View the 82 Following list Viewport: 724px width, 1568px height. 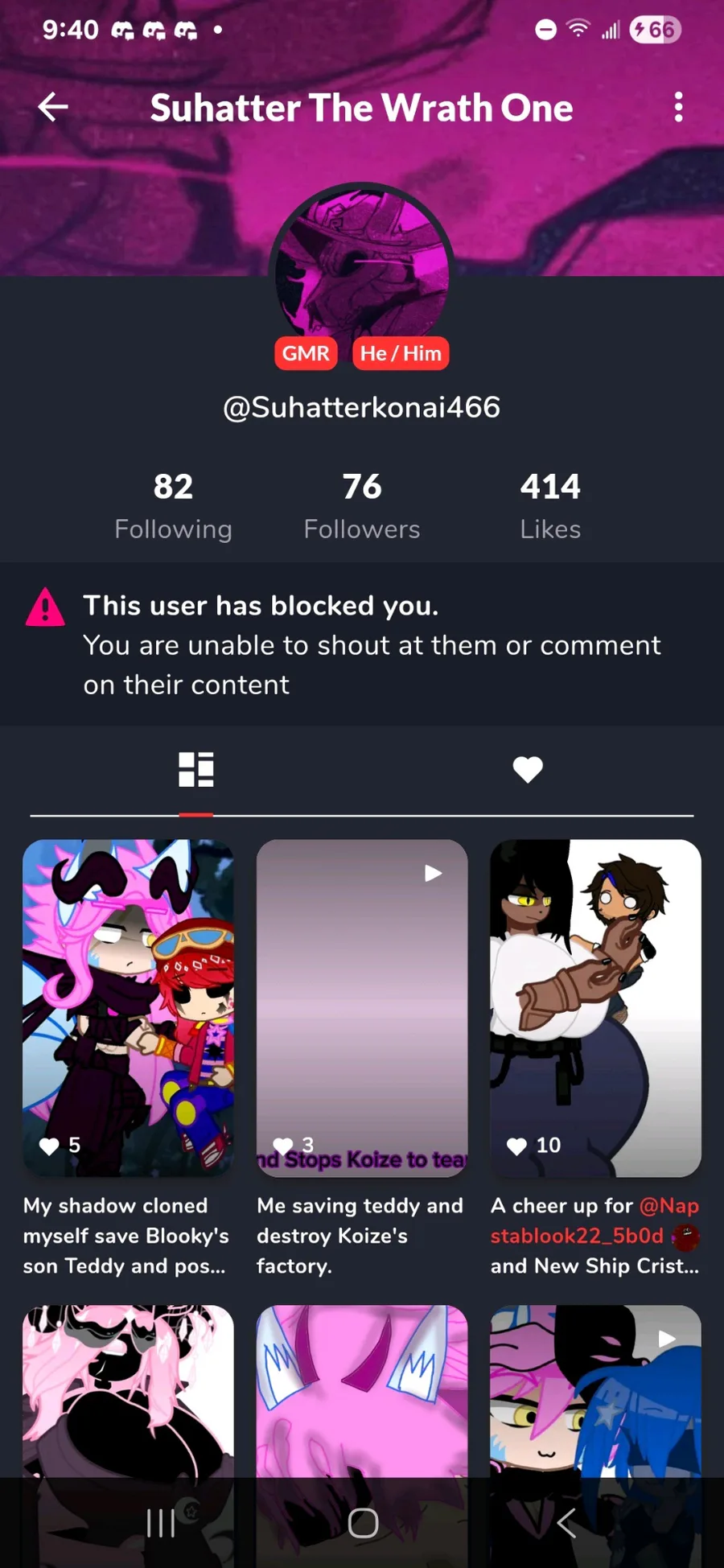173,506
